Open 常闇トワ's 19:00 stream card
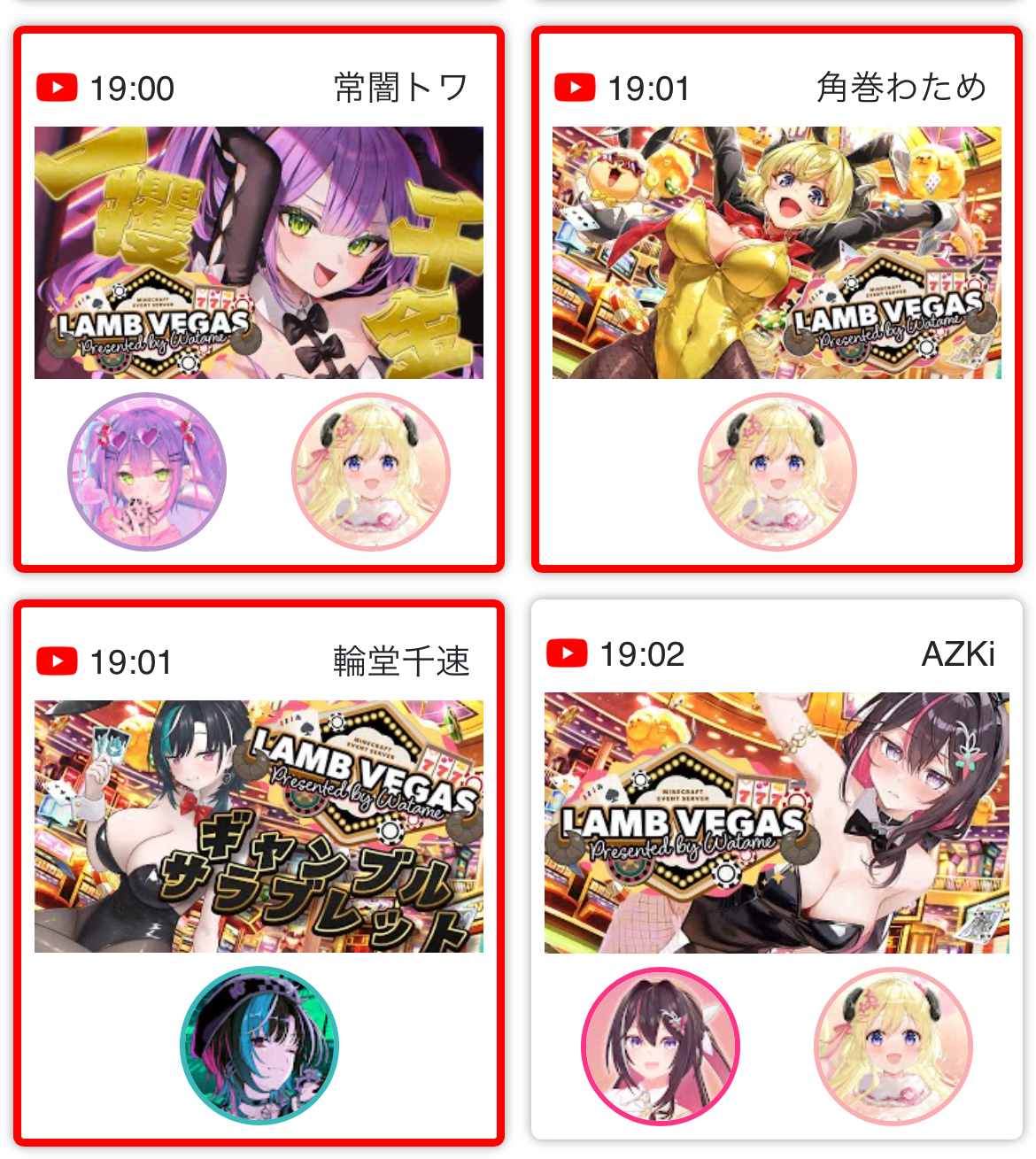This screenshot has width=1036, height=1159. [259, 252]
